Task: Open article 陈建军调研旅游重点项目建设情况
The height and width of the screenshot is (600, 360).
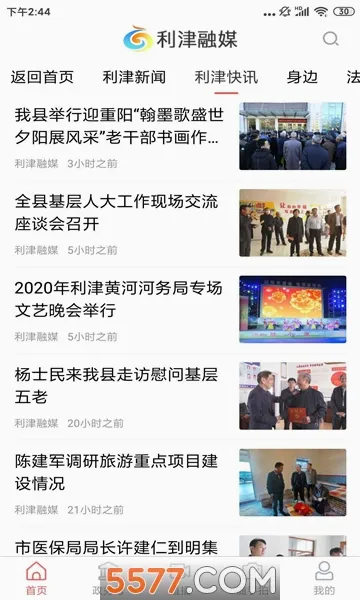Action: point(180,482)
